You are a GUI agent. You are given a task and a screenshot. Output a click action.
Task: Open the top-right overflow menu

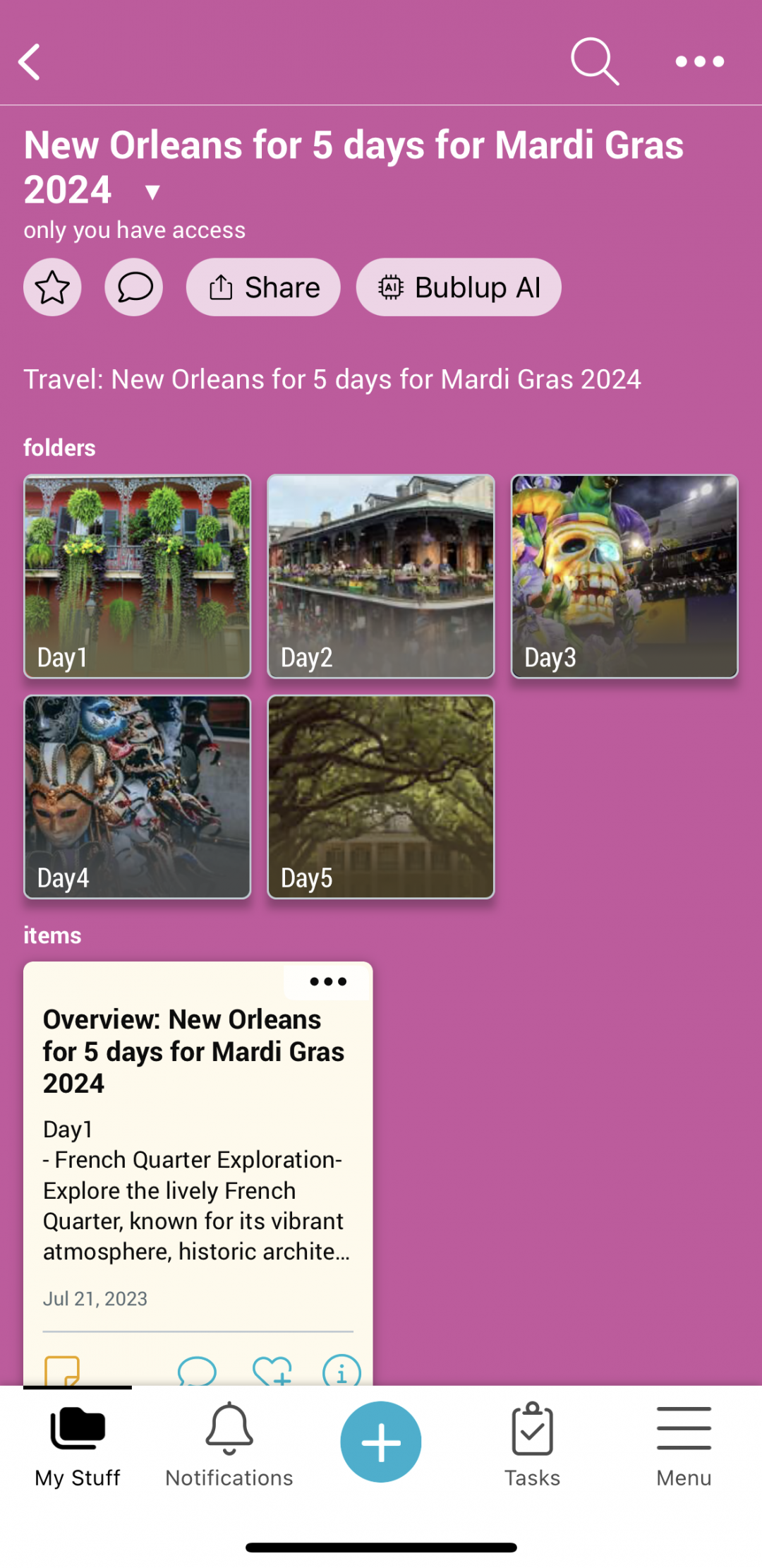[699, 62]
